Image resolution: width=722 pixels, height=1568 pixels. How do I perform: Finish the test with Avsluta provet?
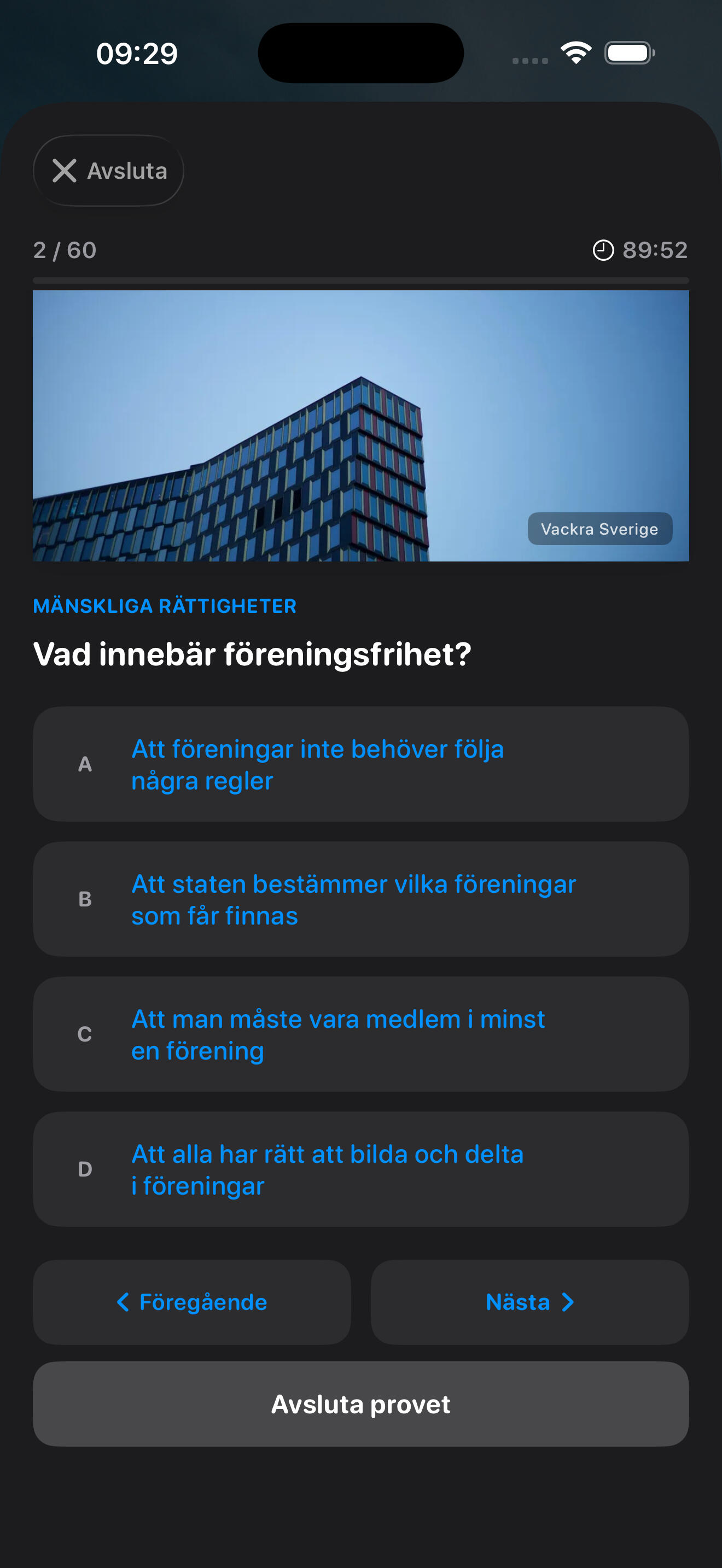pos(360,1403)
